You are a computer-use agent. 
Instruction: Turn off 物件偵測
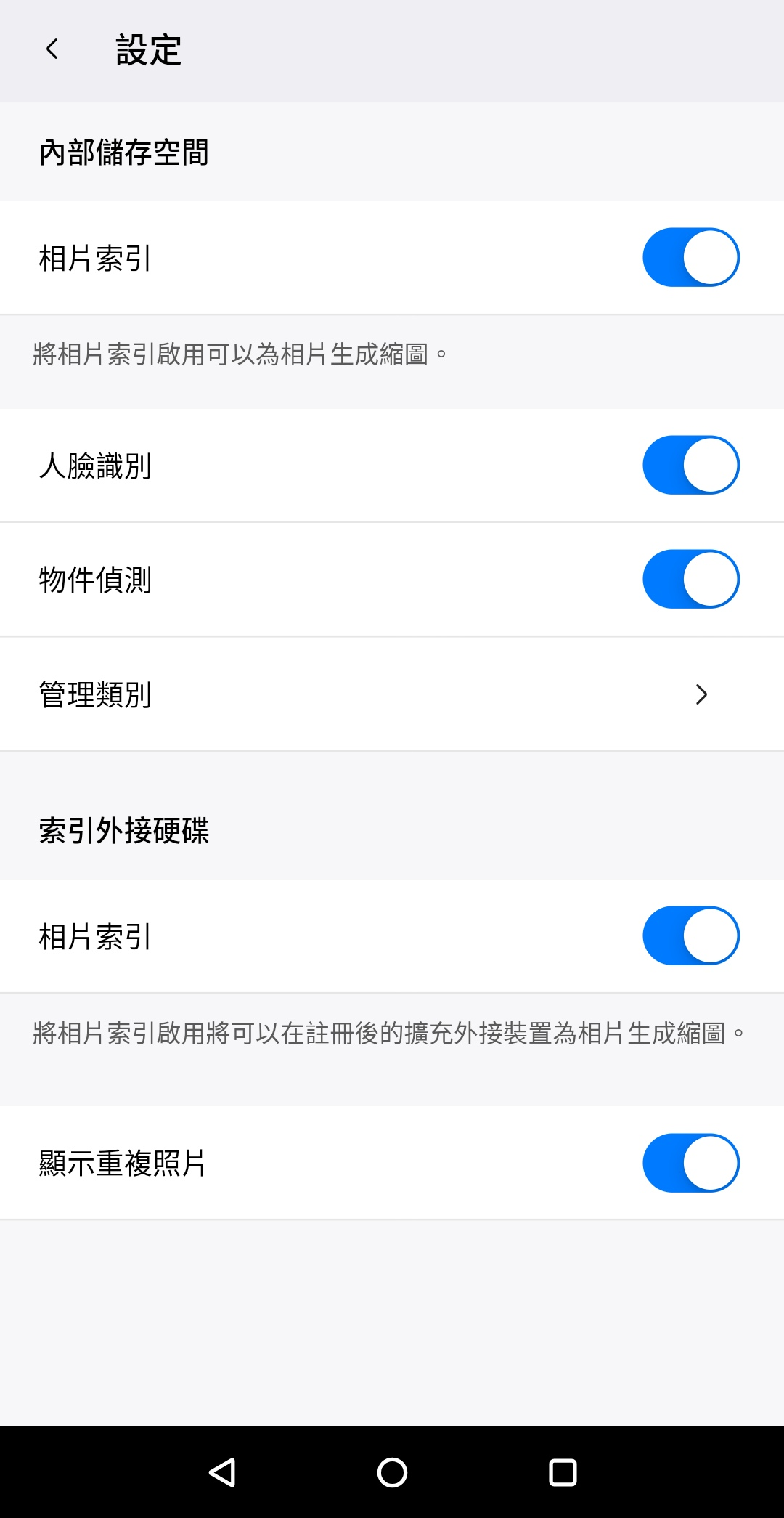[x=690, y=580]
